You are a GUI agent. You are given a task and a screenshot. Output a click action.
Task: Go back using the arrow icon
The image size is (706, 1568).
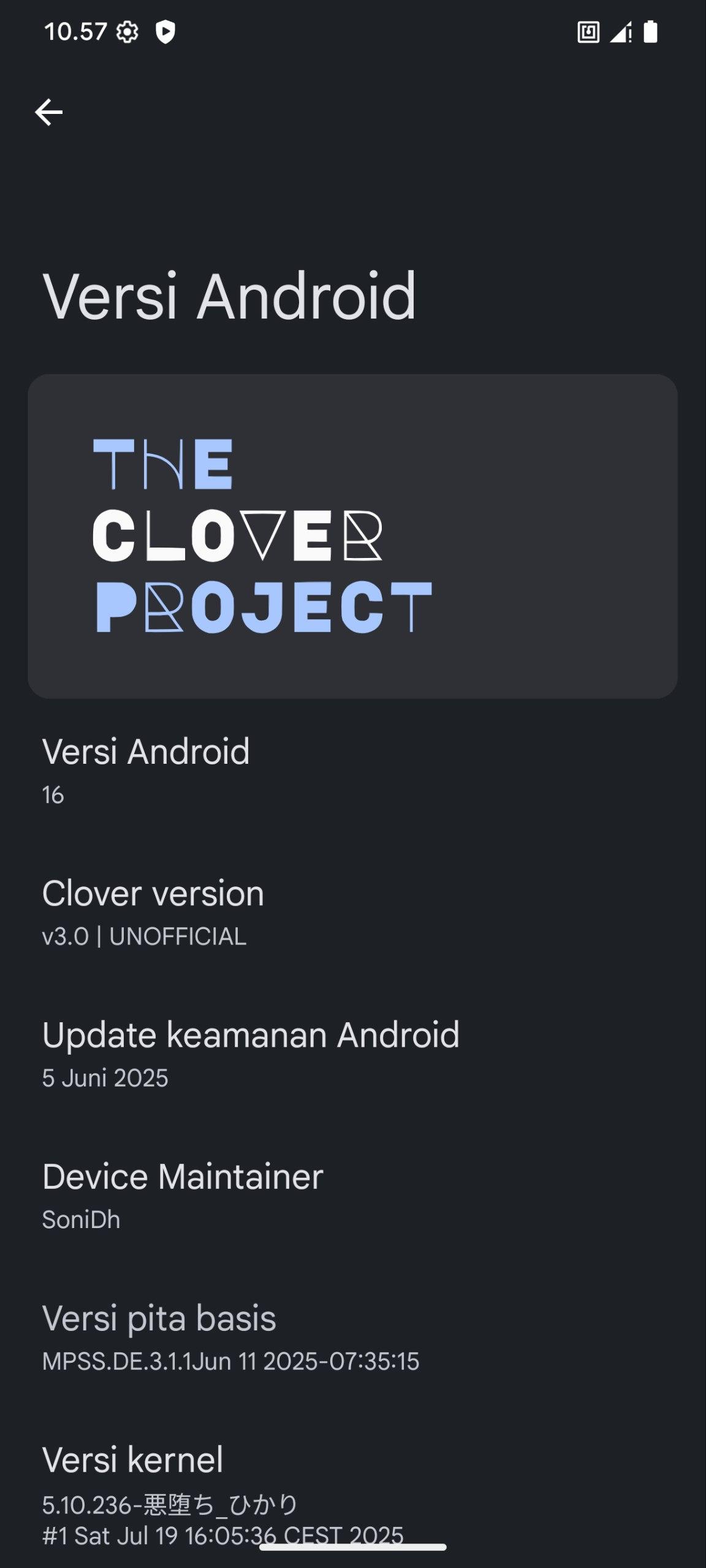coord(48,112)
